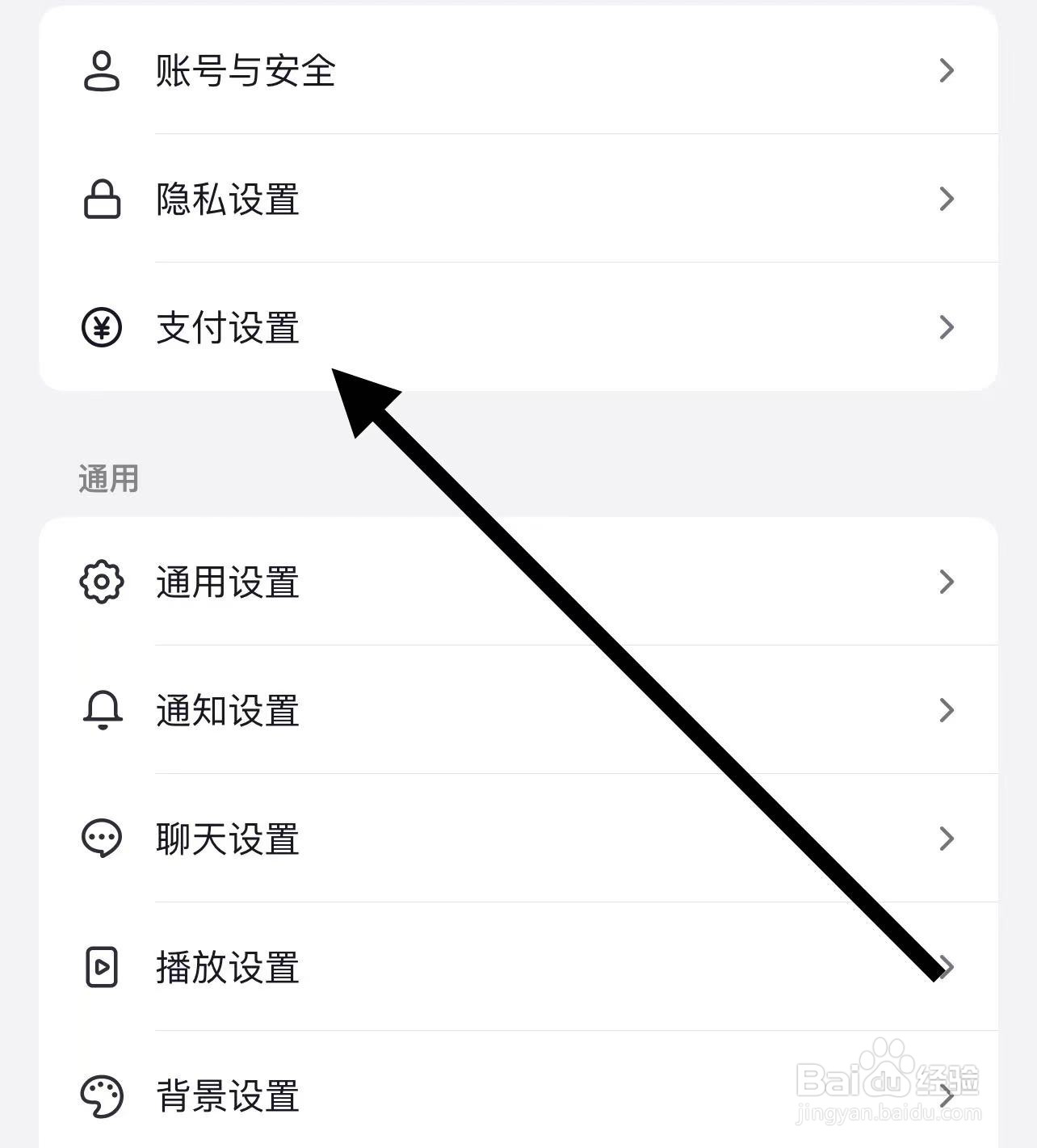
Task: Click the 通用 section header
Action: coord(108,478)
